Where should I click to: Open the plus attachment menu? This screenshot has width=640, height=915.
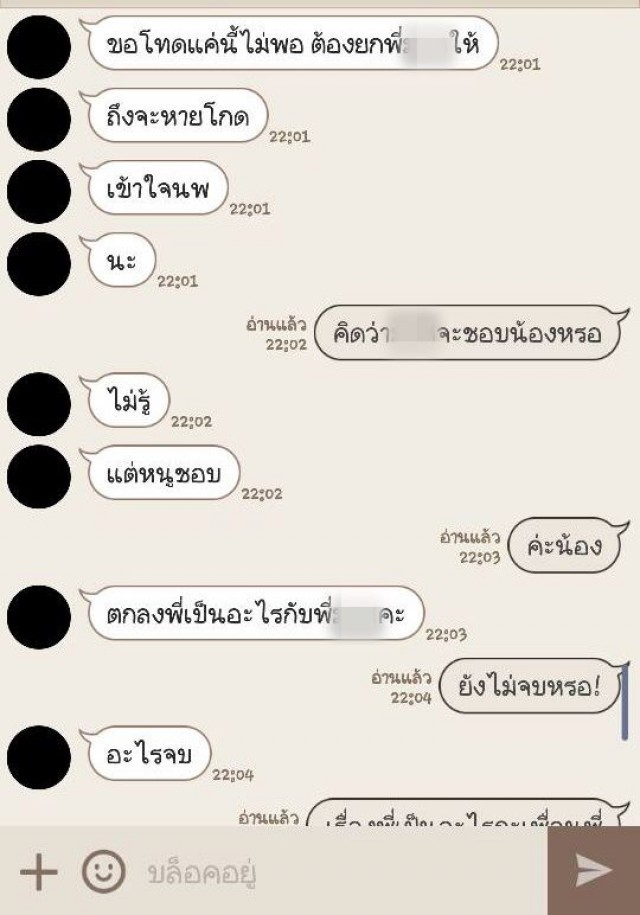pyautogui.click(x=38, y=872)
